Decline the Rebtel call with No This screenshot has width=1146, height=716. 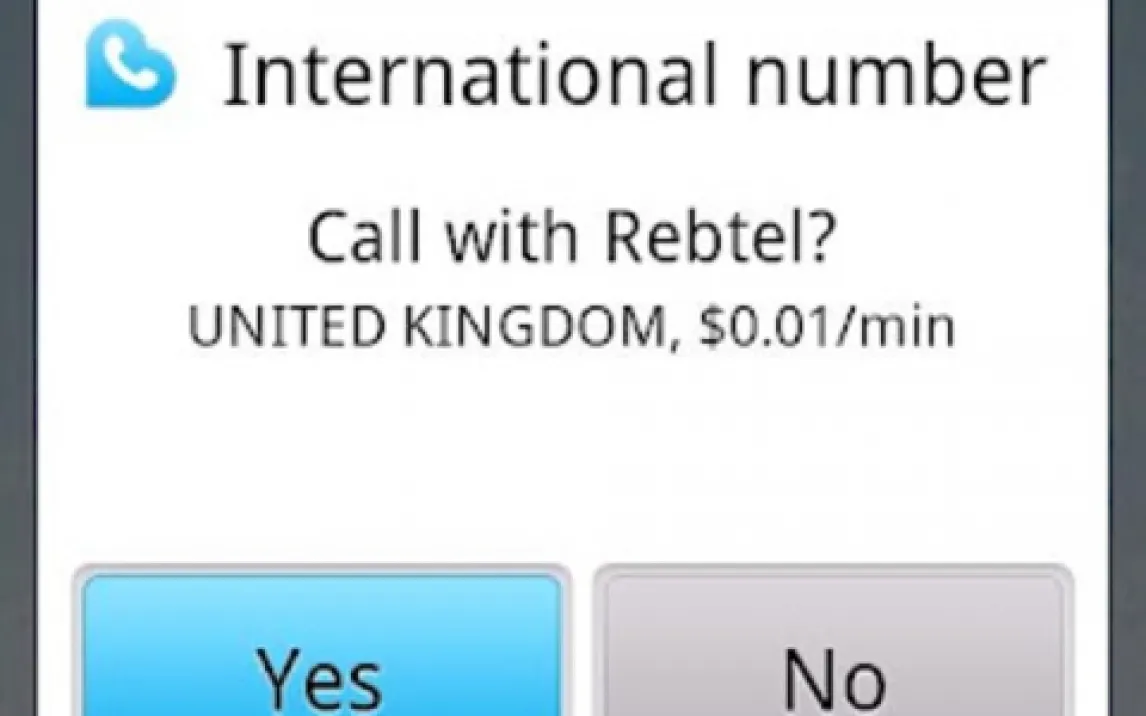832,650
